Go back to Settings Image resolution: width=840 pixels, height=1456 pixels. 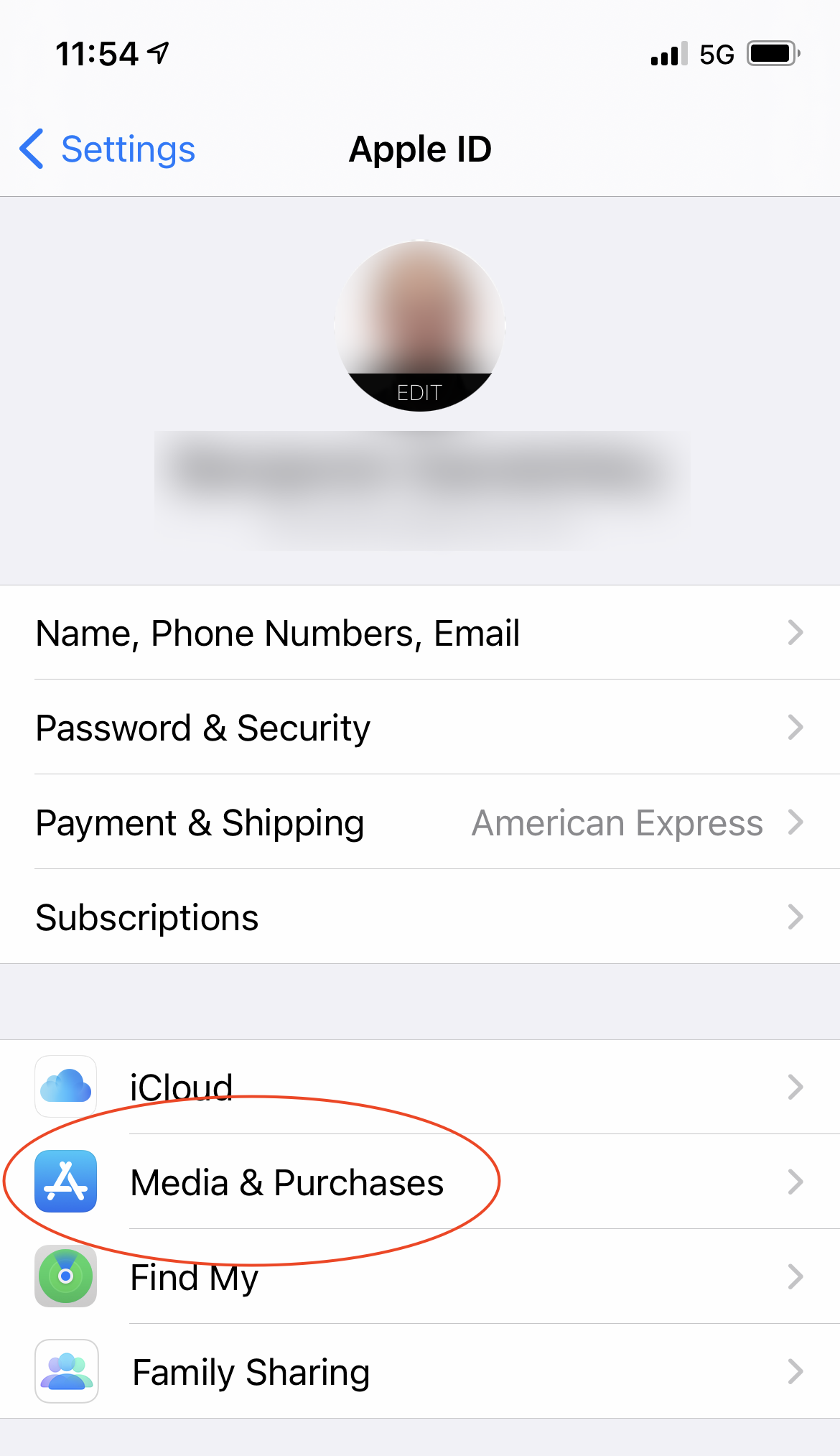click(x=108, y=149)
